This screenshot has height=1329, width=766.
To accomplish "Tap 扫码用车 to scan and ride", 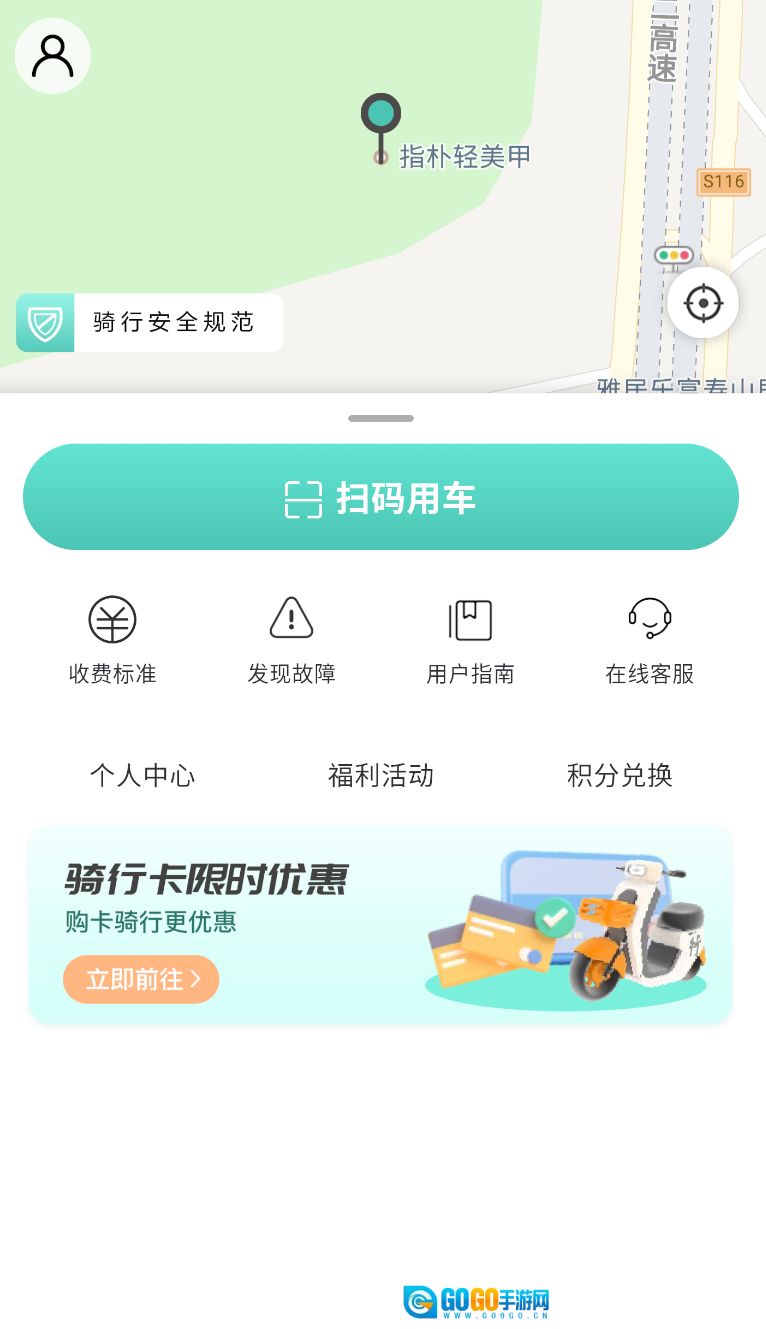I will 381,497.
